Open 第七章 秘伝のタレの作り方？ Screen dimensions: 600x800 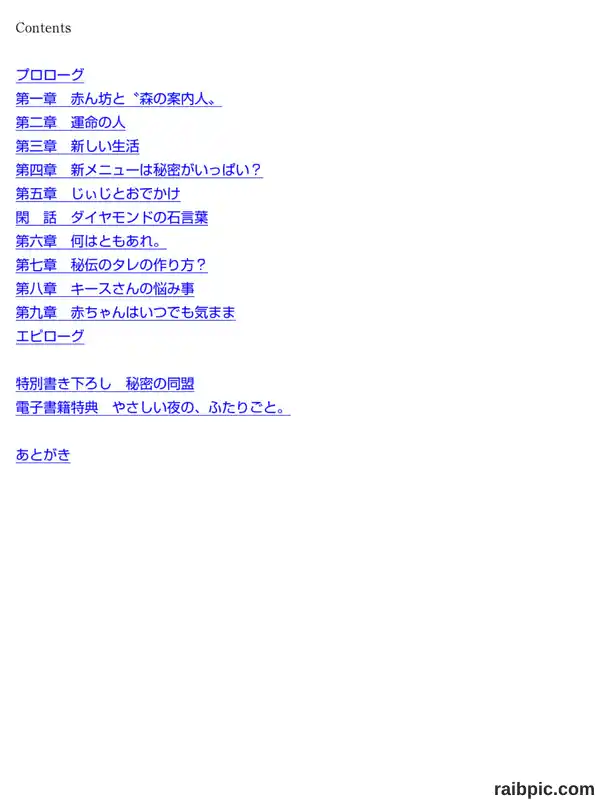click(x=112, y=265)
